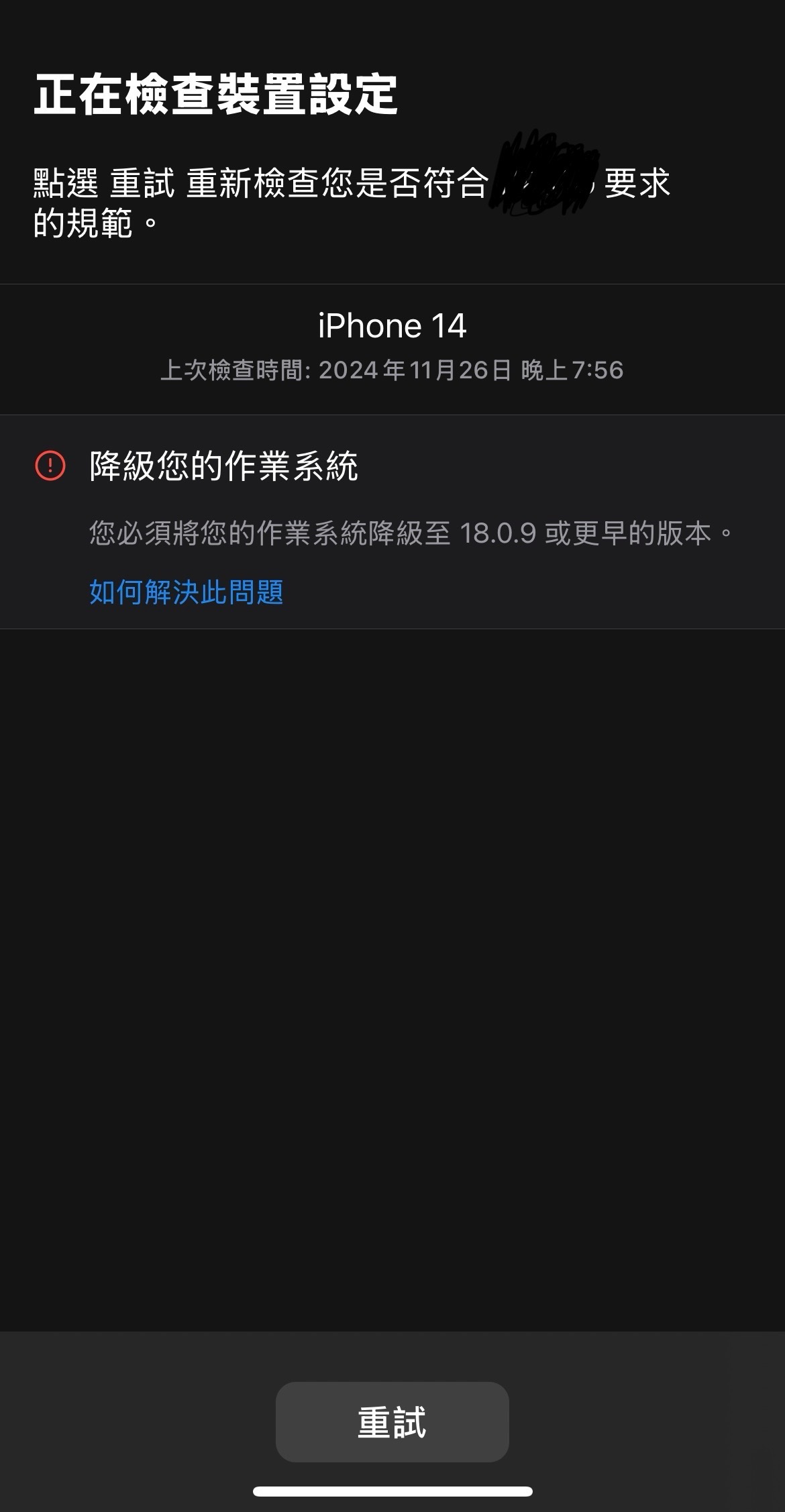Open the 如何解決此問題 link
This screenshot has width=785, height=1512.
coord(187,592)
